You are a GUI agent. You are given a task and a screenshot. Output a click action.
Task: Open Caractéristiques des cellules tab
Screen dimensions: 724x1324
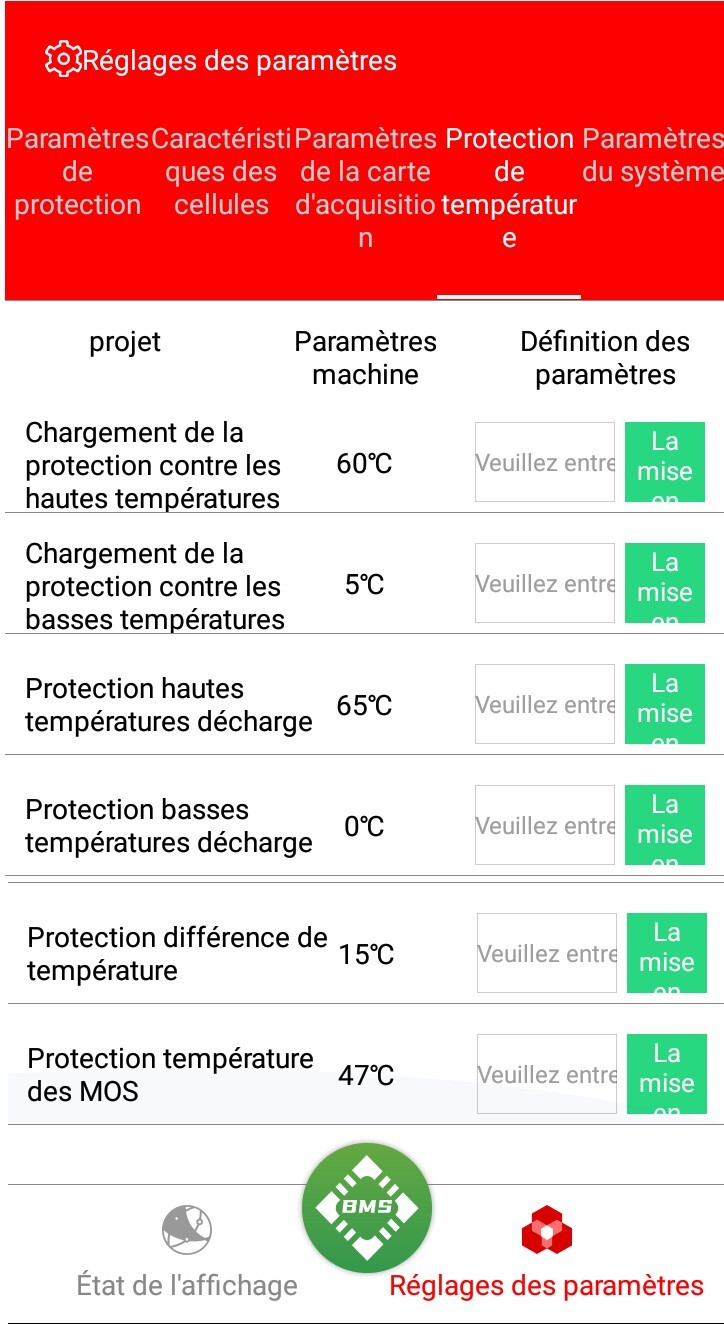coord(221,172)
